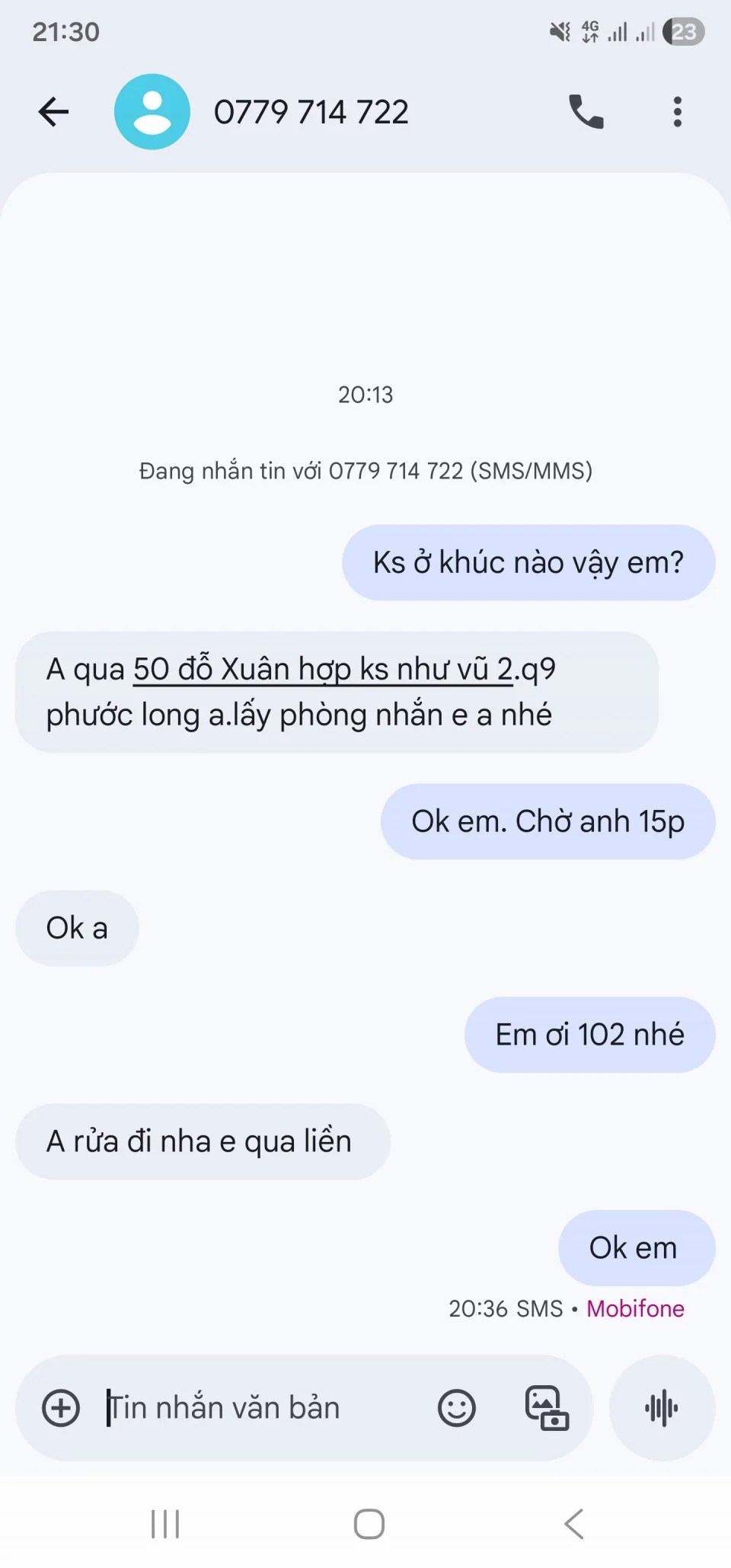Call 0779 714 722

(x=586, y=112)
